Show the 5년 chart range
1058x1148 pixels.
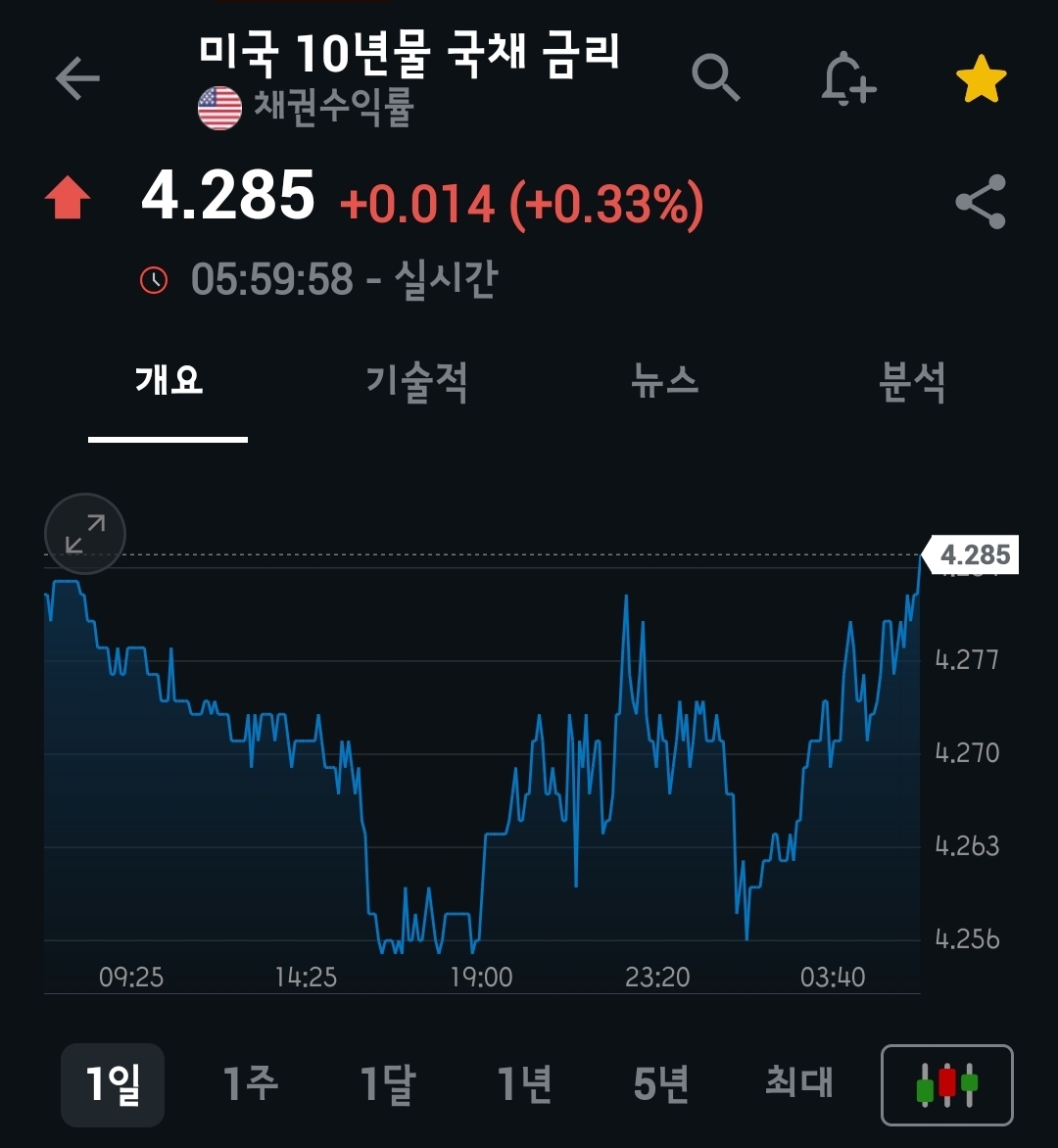point(661,1084)
